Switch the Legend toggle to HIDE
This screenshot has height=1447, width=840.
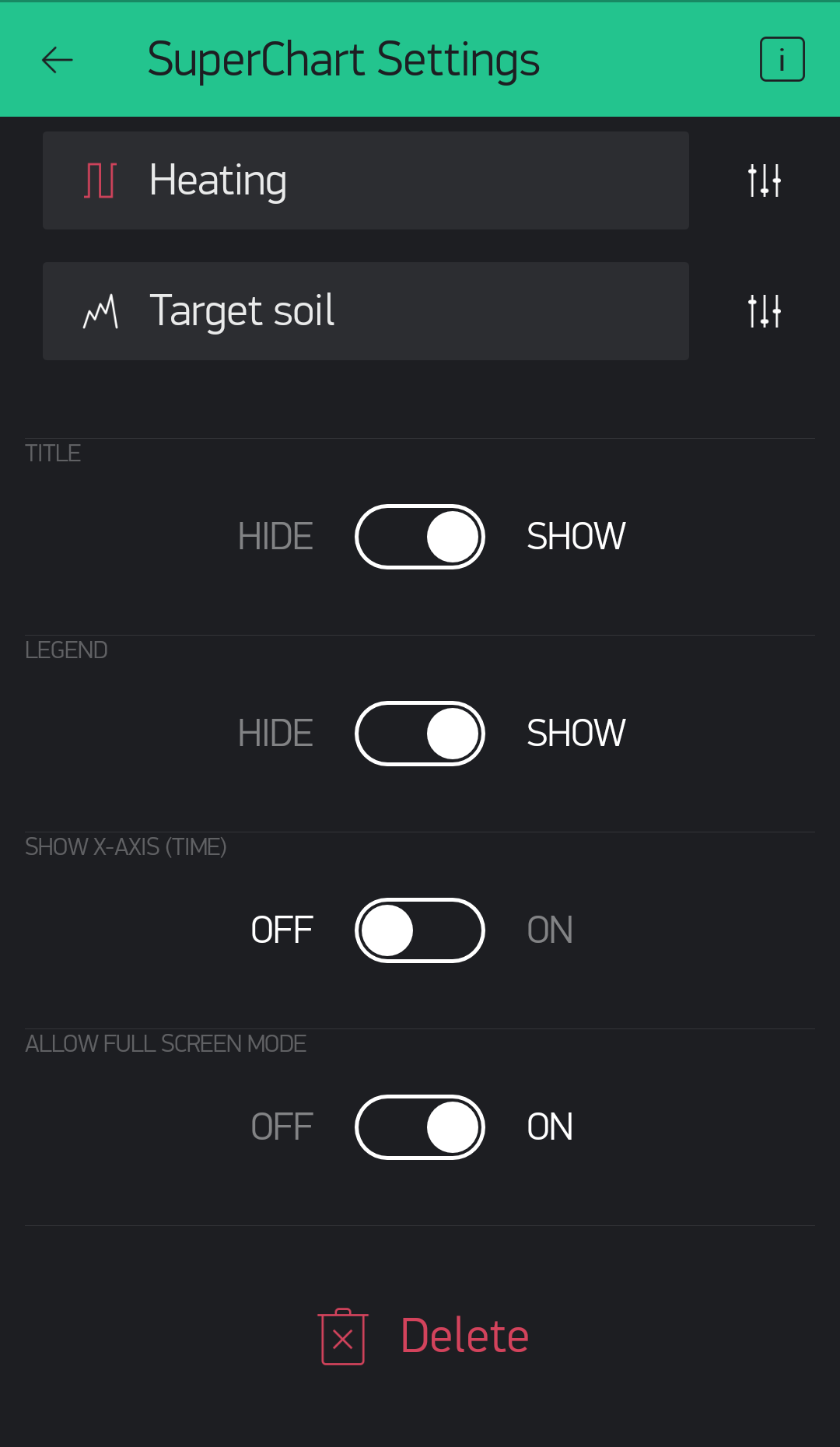click(x=419, y=733)
